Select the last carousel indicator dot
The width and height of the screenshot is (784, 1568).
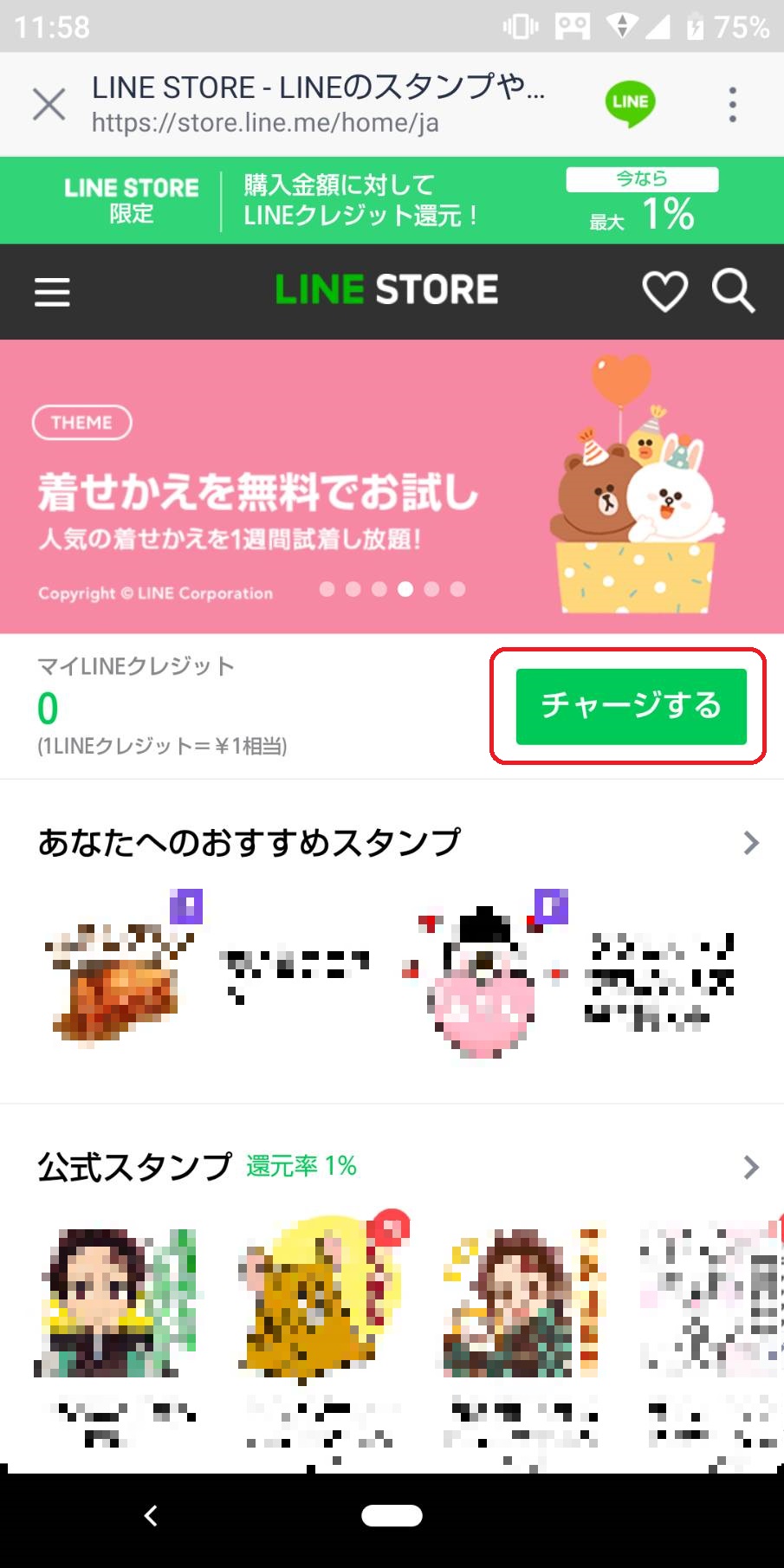pos(457,589)
